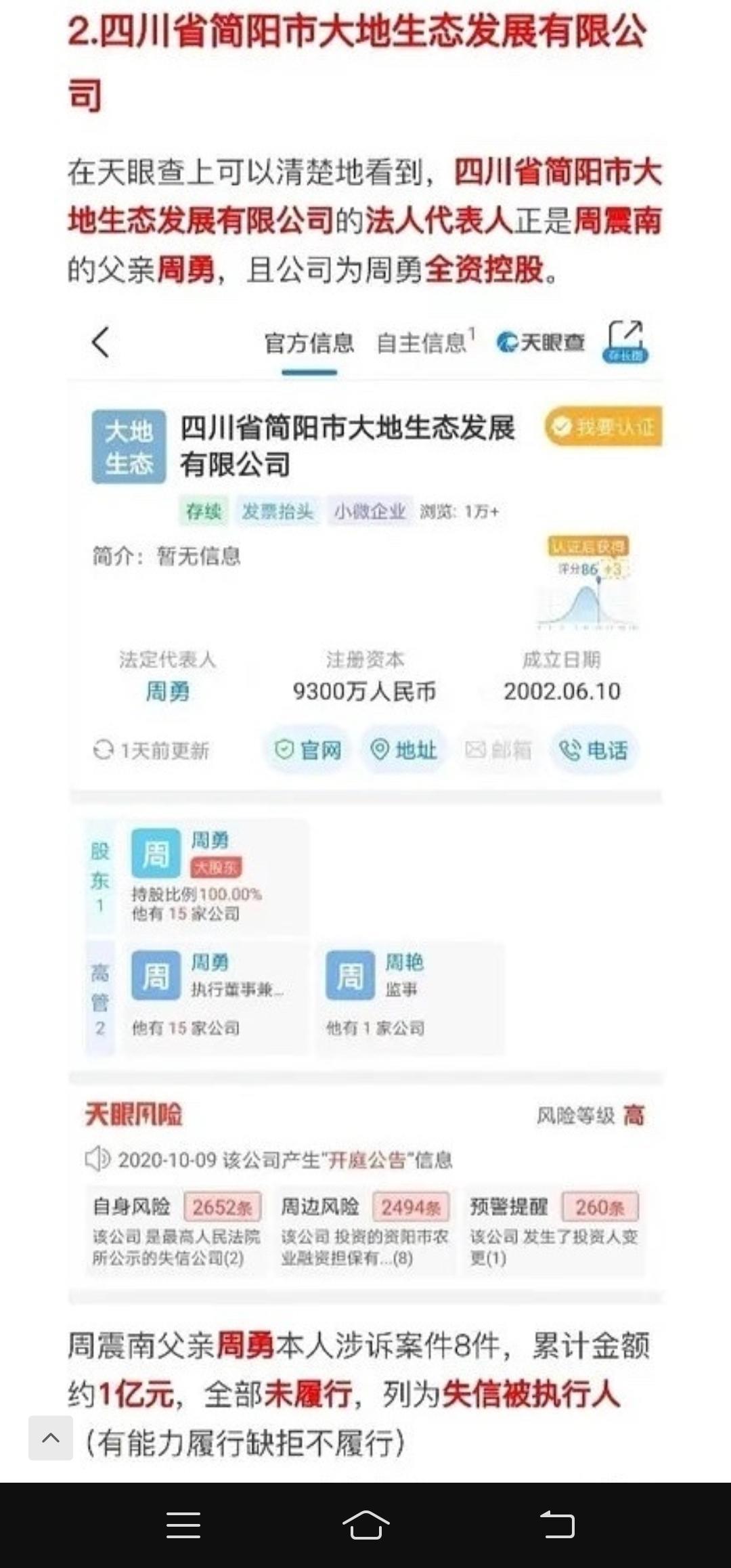Tap the system home button
The image size is (731, 1568).
click(365, 1525)
